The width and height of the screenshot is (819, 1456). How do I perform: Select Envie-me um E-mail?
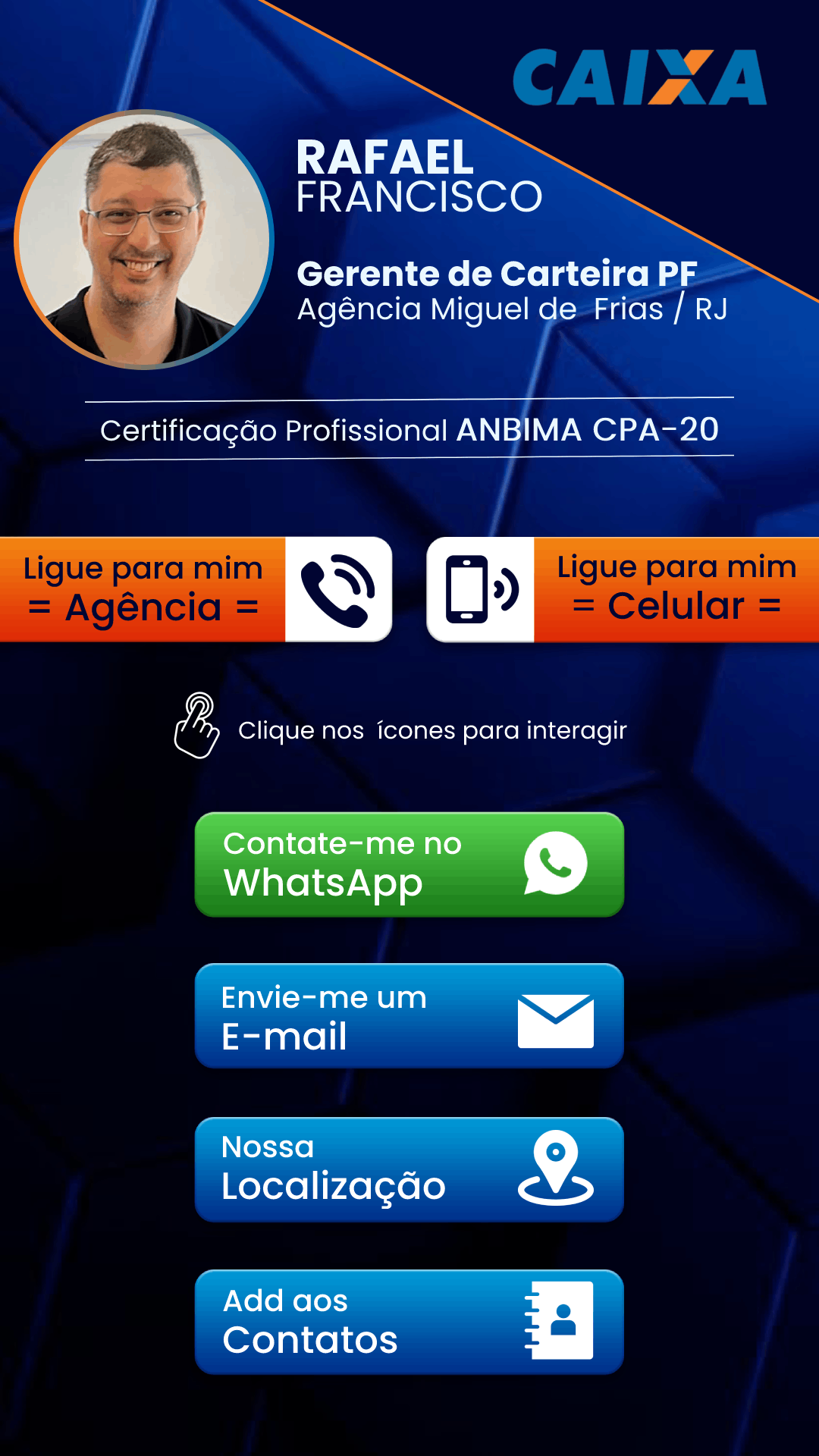click(409, 1016)
